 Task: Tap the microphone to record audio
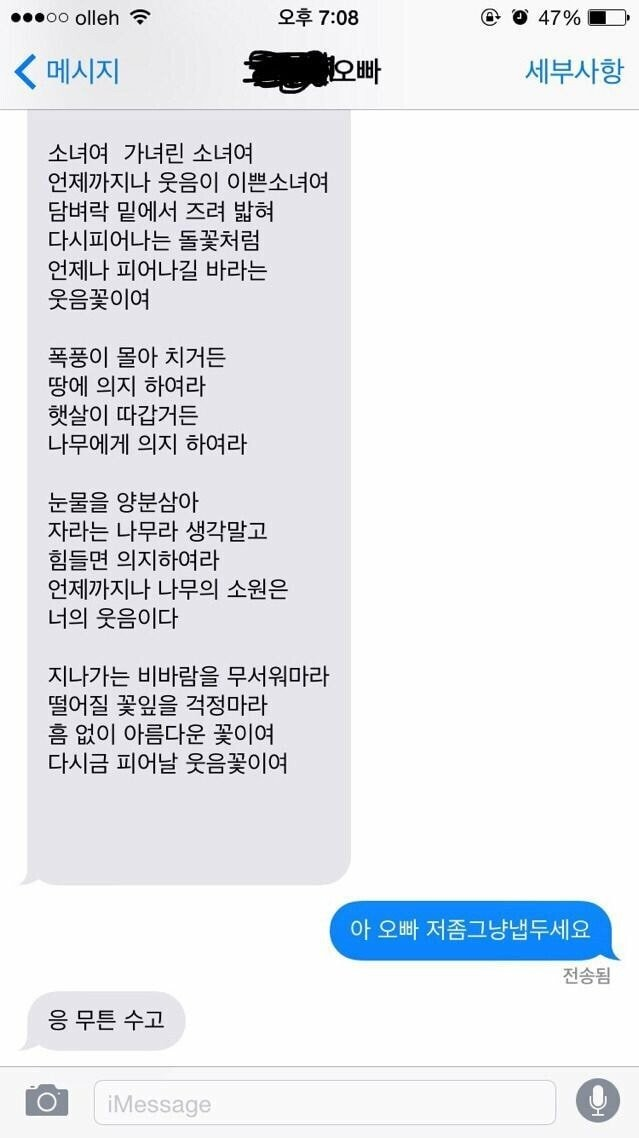pos(598,1101)
